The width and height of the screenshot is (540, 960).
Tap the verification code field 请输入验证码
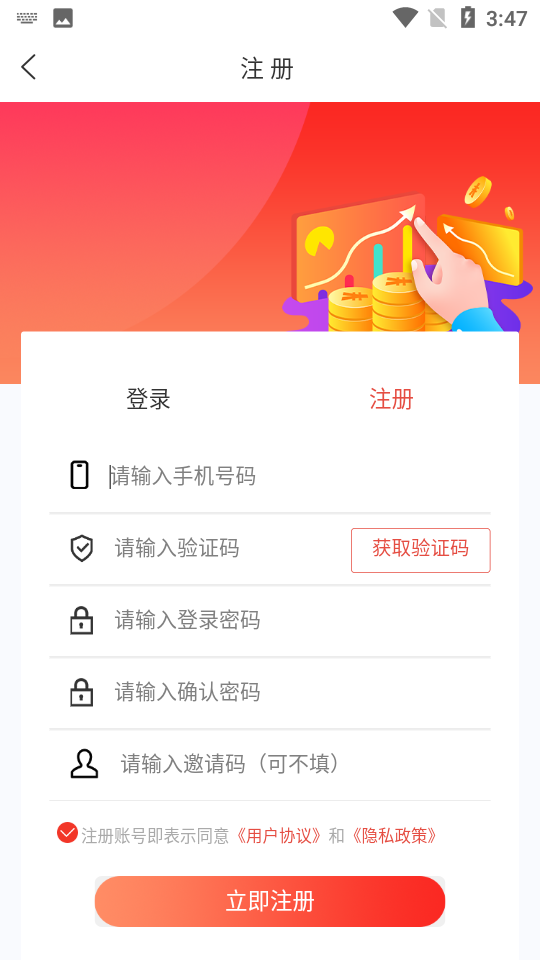230,548
